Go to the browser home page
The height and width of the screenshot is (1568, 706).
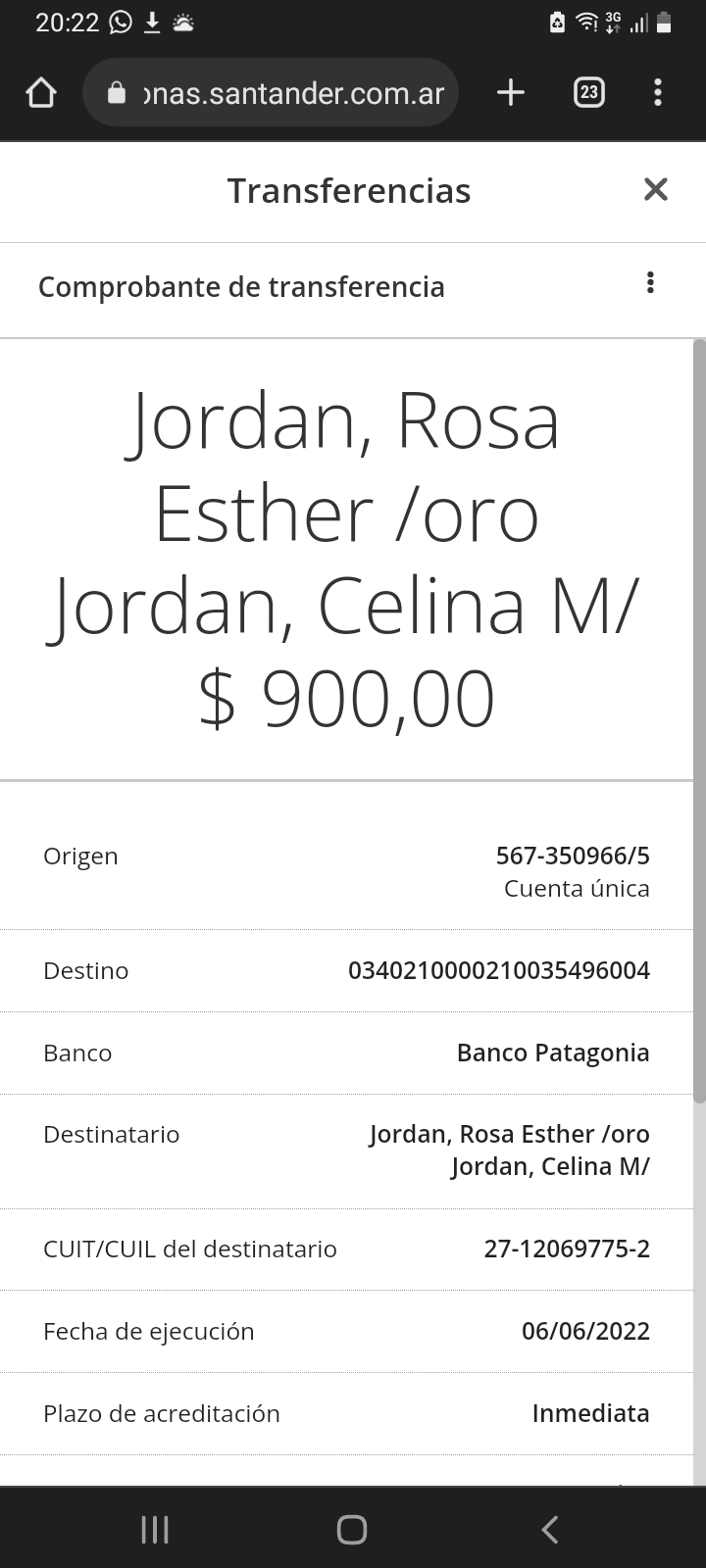pos(41,93)
